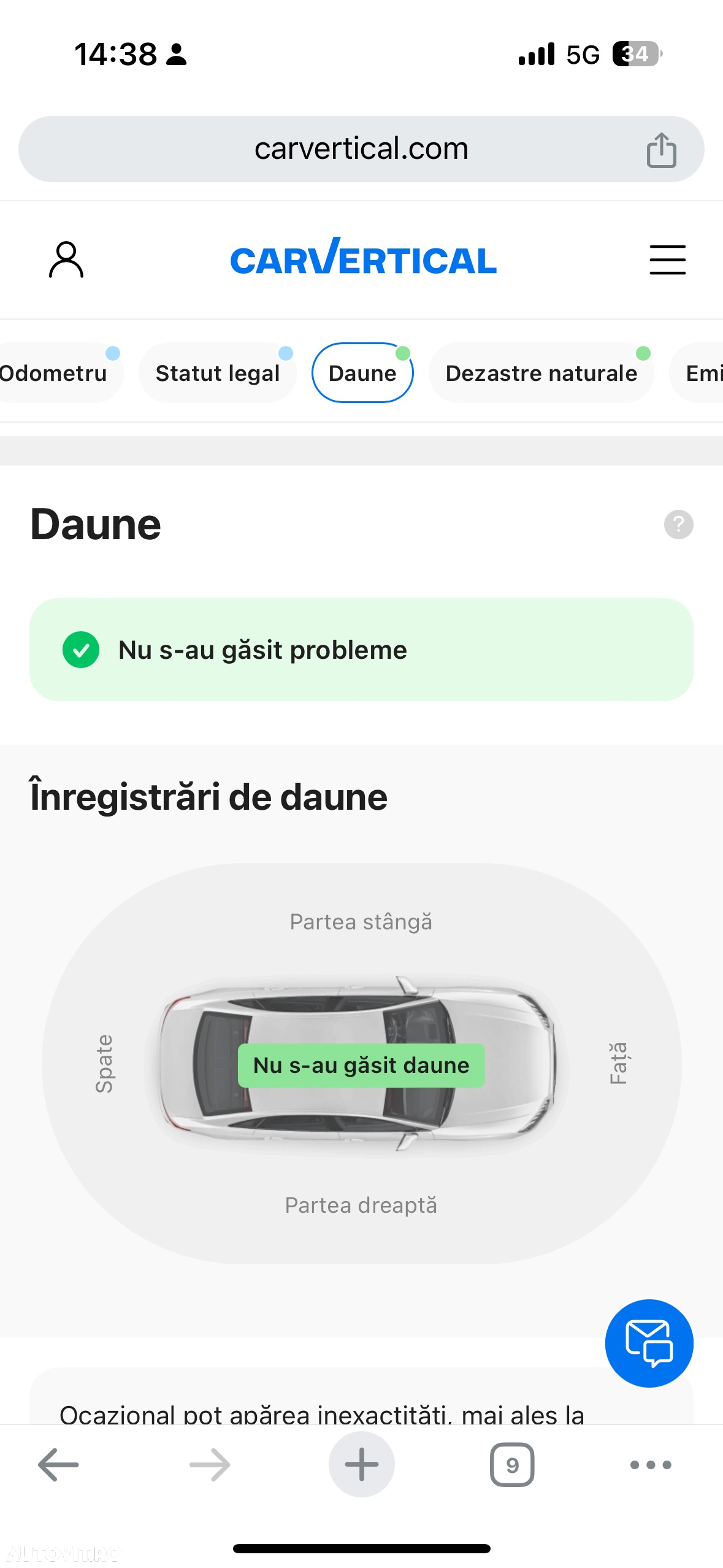The width and height of the screenshot is (723, 1568).
Task: Switch to the Dezastre naturale tab
Action: coord(541,373)
